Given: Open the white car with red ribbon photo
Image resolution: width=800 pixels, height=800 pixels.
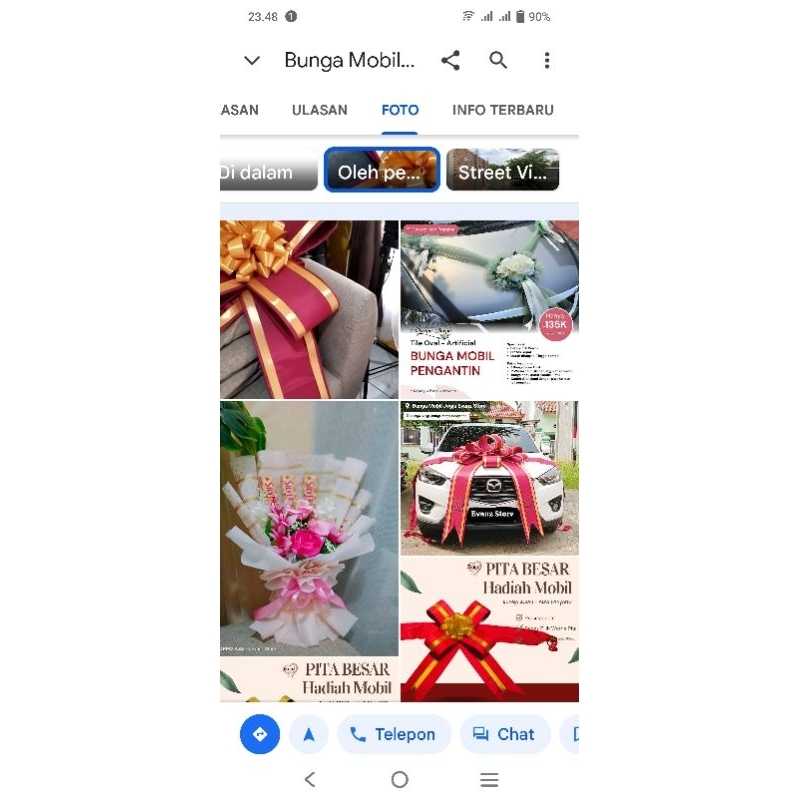Looking at the screenshot, I should coord(489,478).
